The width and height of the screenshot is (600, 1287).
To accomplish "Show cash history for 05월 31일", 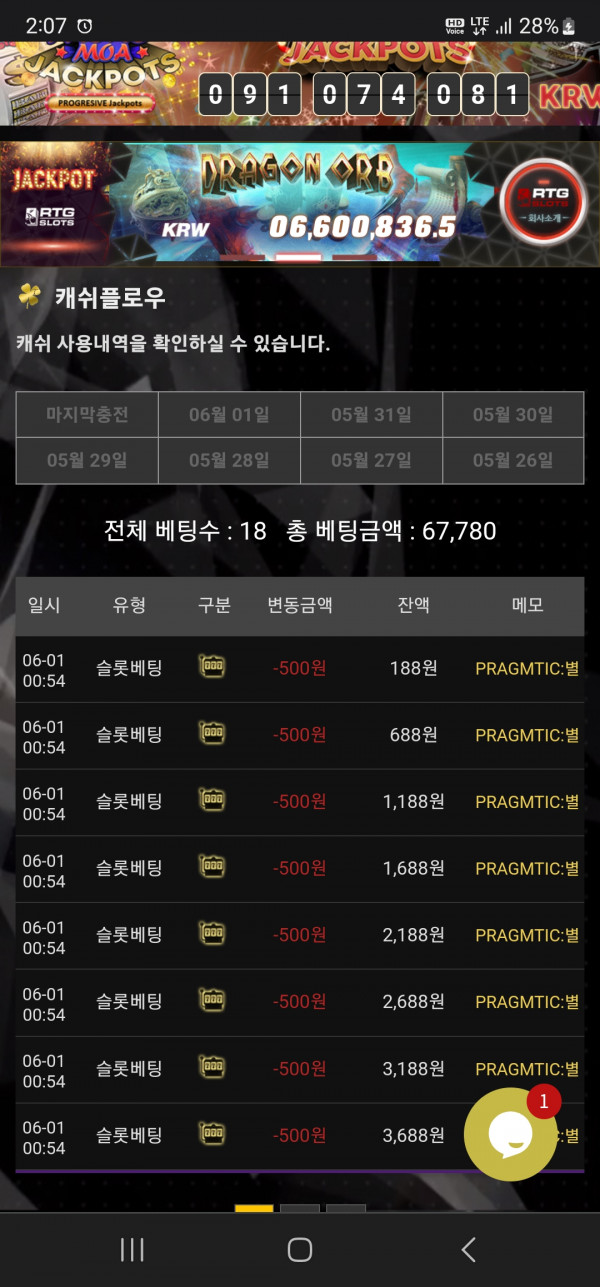I will coord(371,415).
